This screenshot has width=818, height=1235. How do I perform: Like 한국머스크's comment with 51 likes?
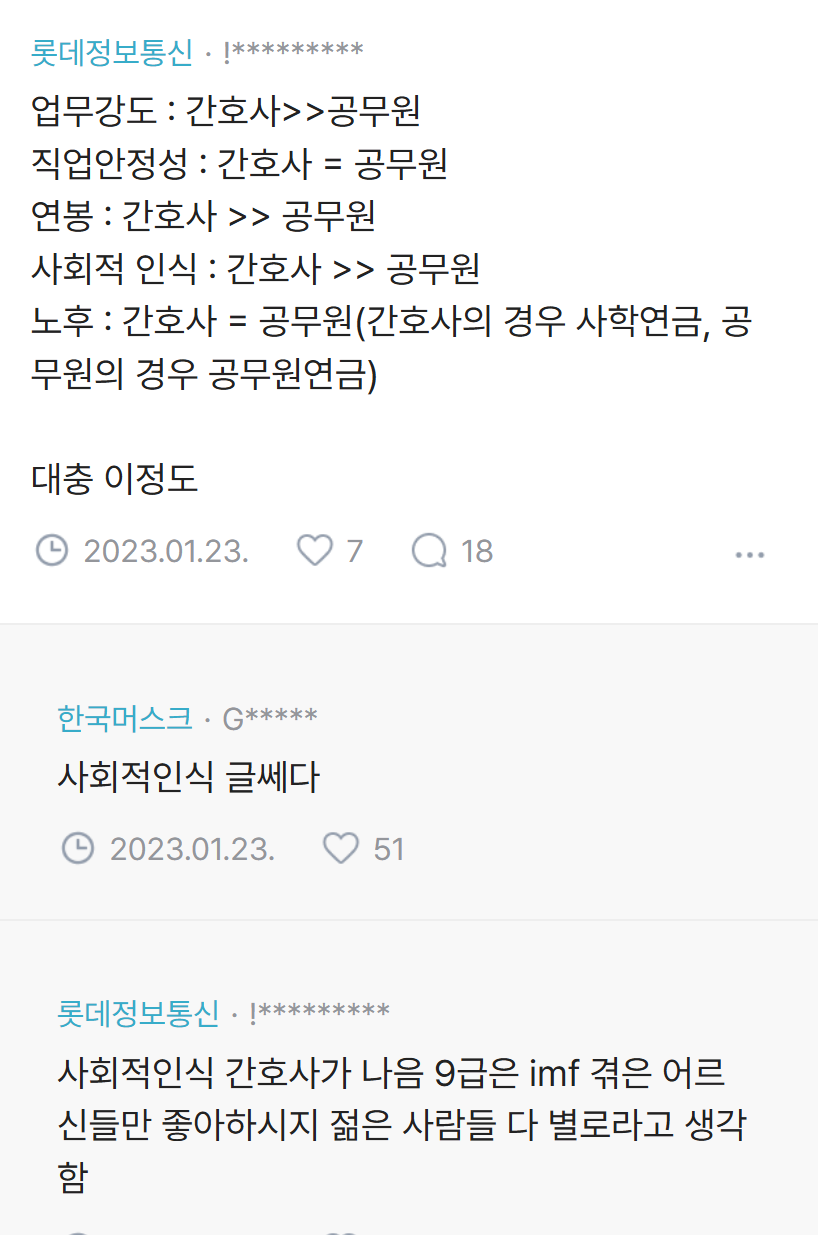pyautogui.click(x=341, y=849)
